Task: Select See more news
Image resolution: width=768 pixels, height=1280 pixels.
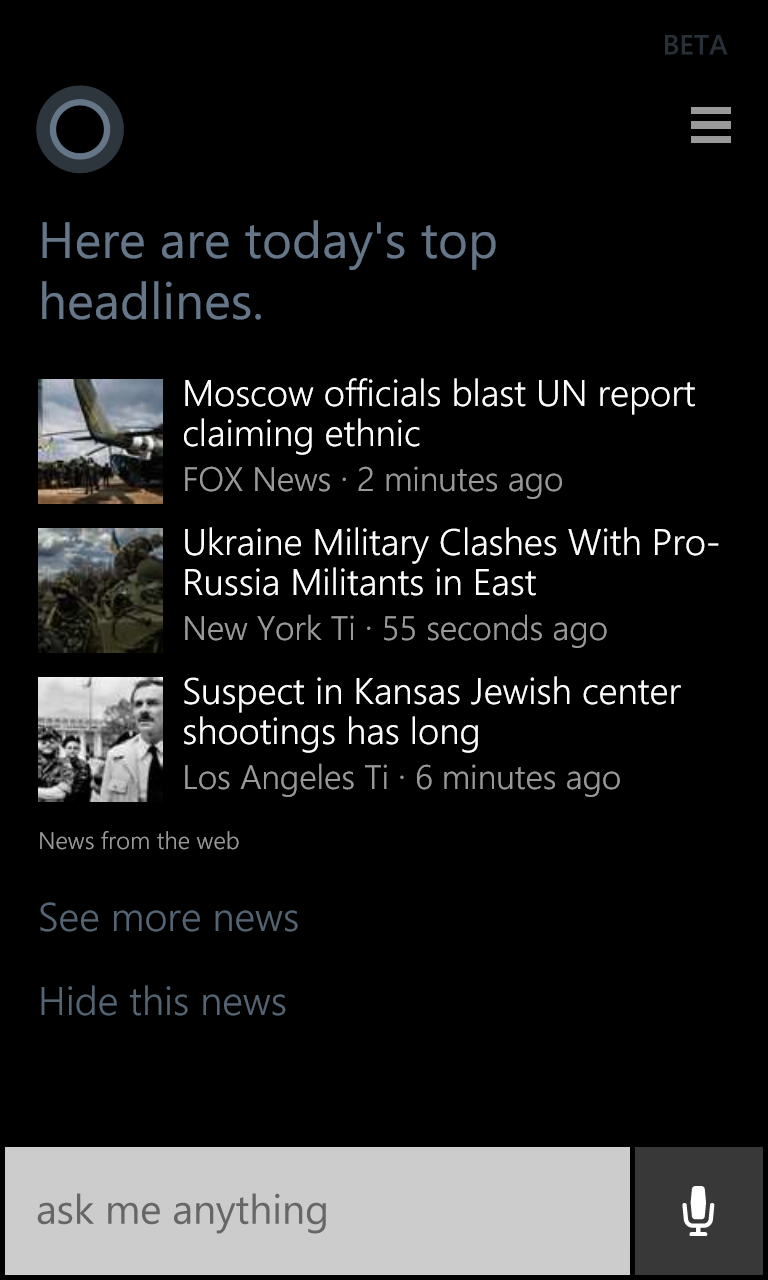Action: pyautogui.click(x=168, y=917)
